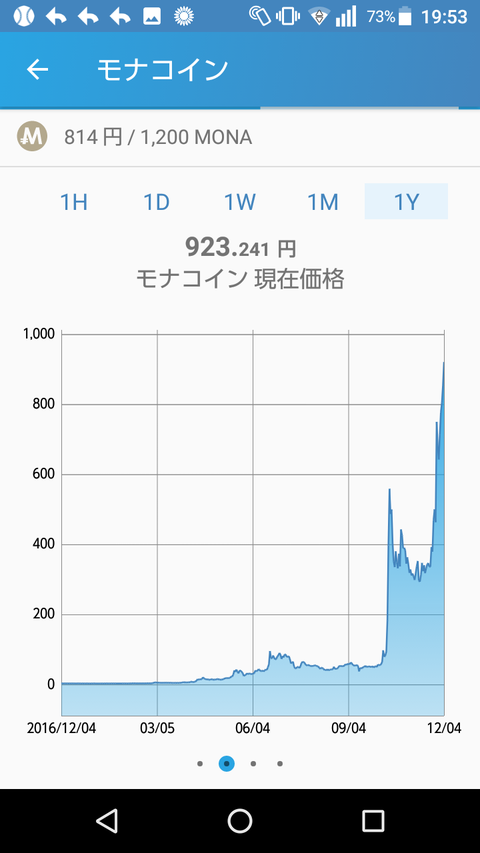Tap the first page indicator dot
480x853 pixels.
200,764
